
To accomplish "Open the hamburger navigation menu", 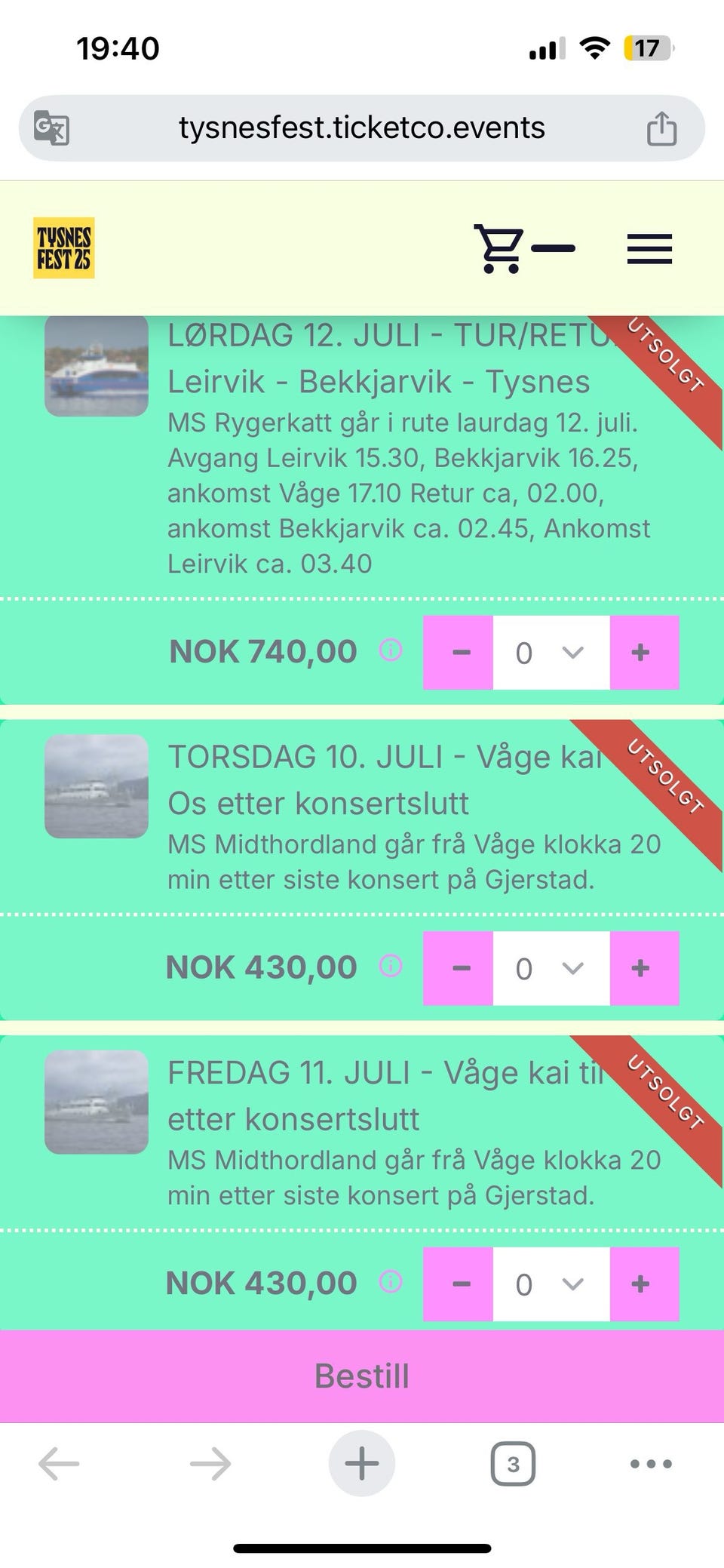I will [649, 249].
